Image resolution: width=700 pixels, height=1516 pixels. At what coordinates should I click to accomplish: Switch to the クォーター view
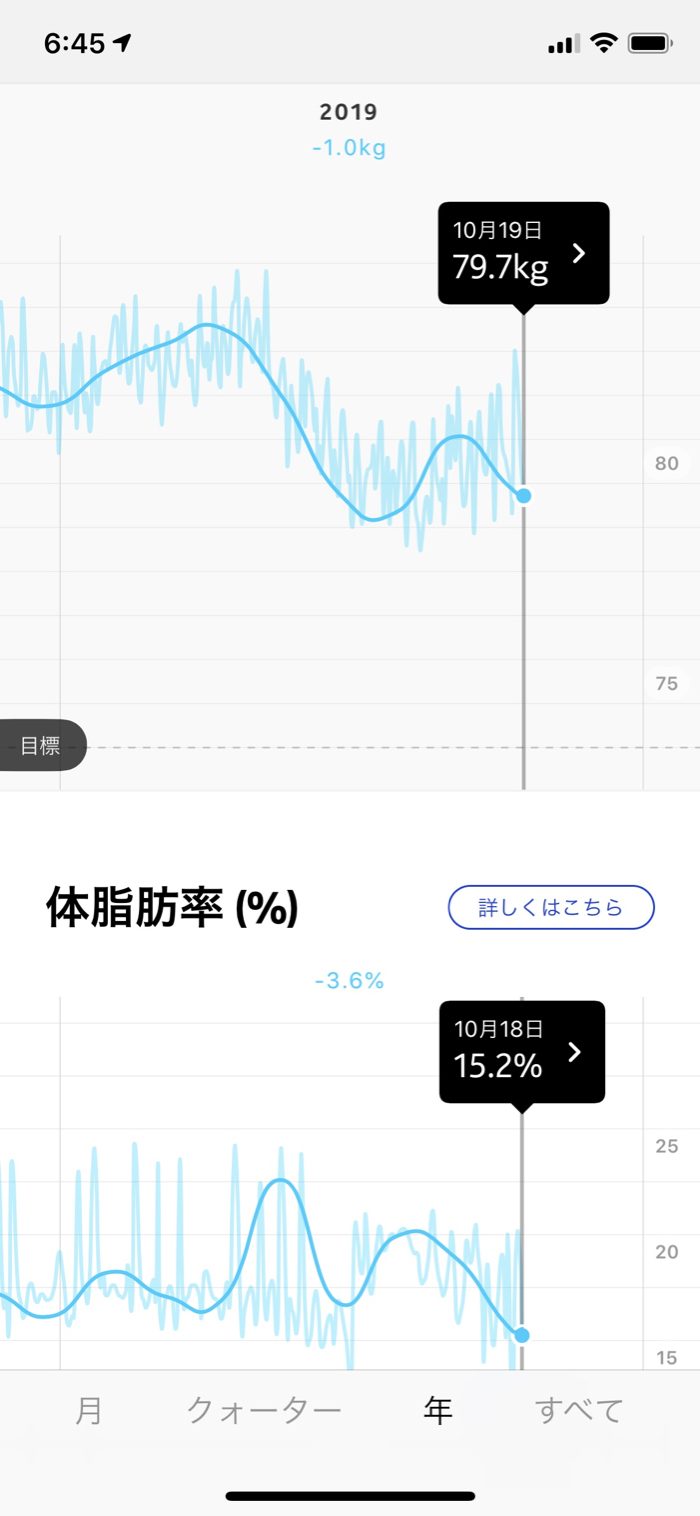pyautogui.click(x=264, y=1410)
